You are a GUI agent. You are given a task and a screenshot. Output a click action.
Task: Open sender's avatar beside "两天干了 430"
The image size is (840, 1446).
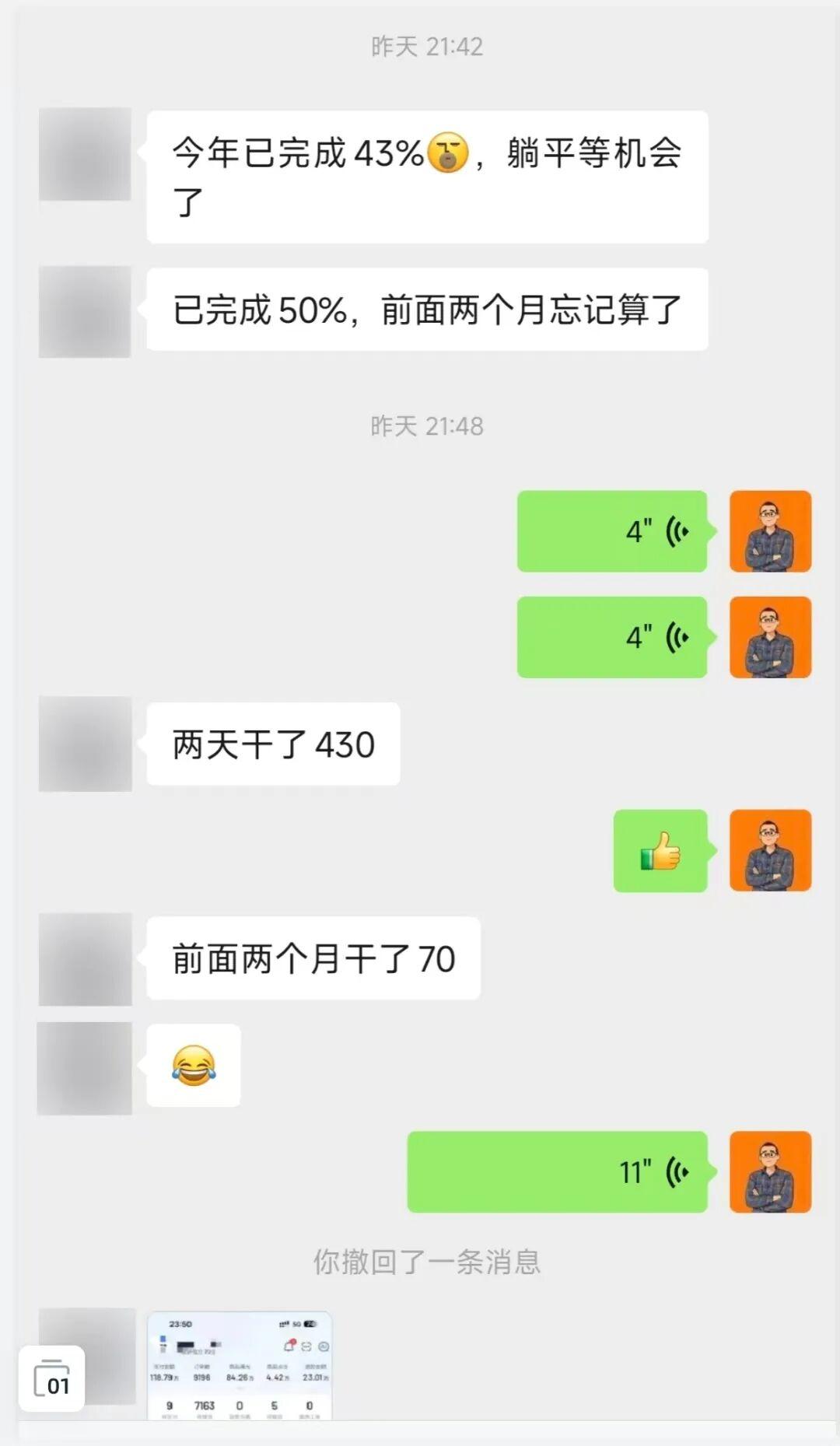(x=86, y=744)
